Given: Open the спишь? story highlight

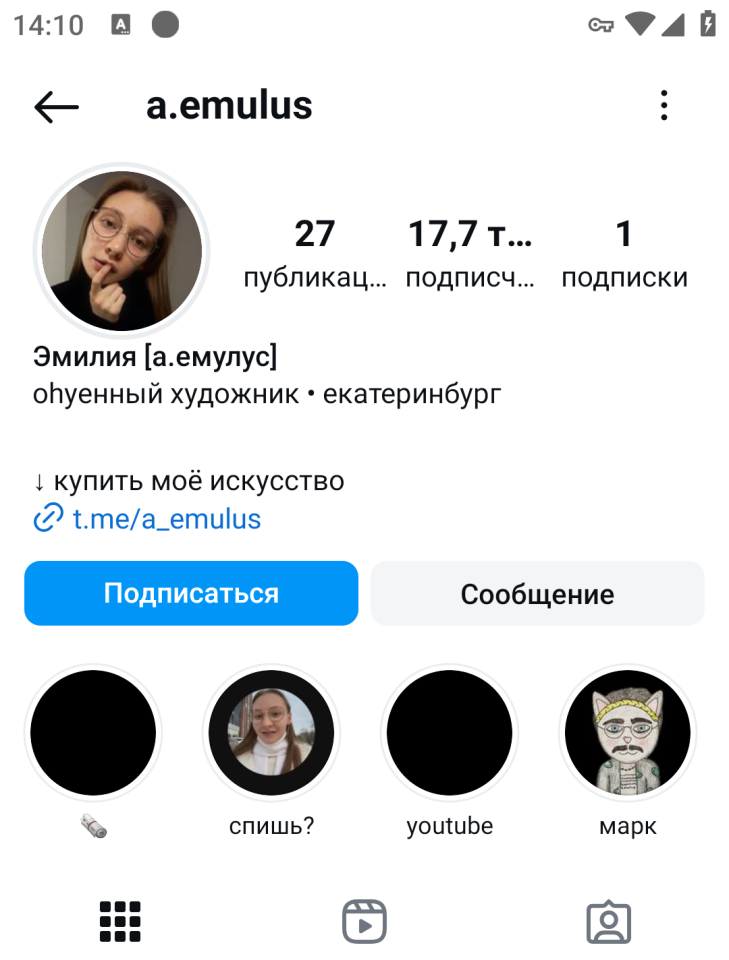Looking at the screenshot, I should [271, 734].
